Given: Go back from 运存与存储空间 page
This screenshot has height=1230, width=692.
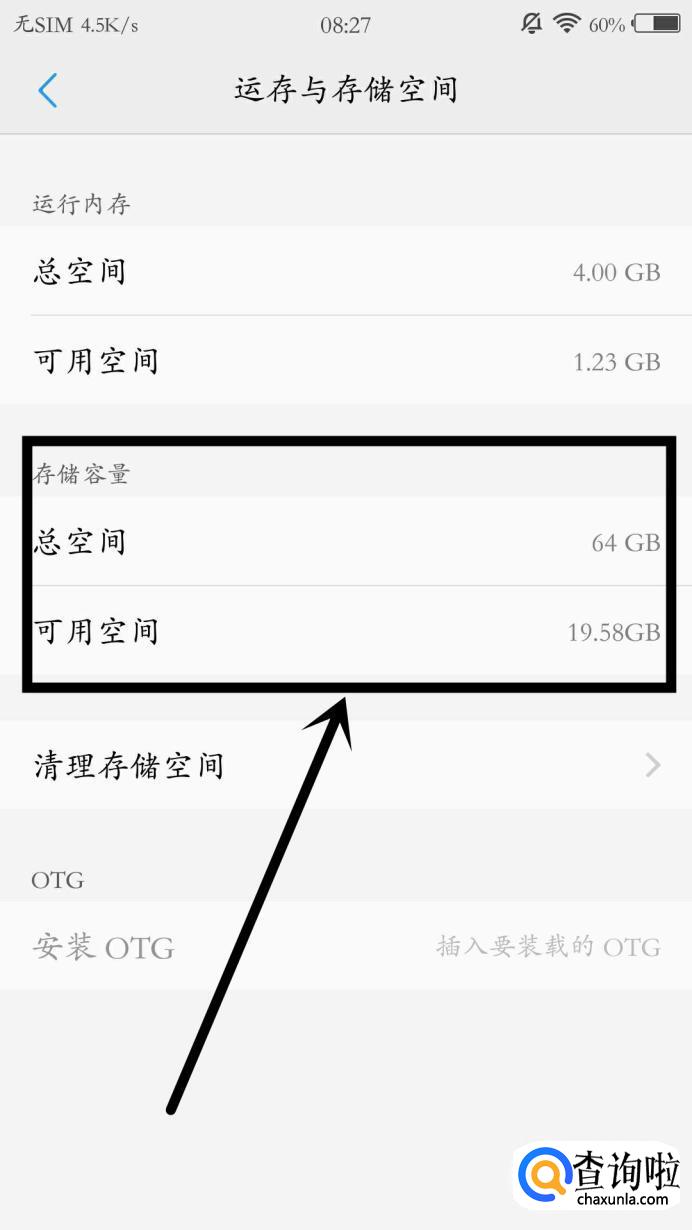Looking at the screenshot, I should pyautogui.click(x=48, y=91).
